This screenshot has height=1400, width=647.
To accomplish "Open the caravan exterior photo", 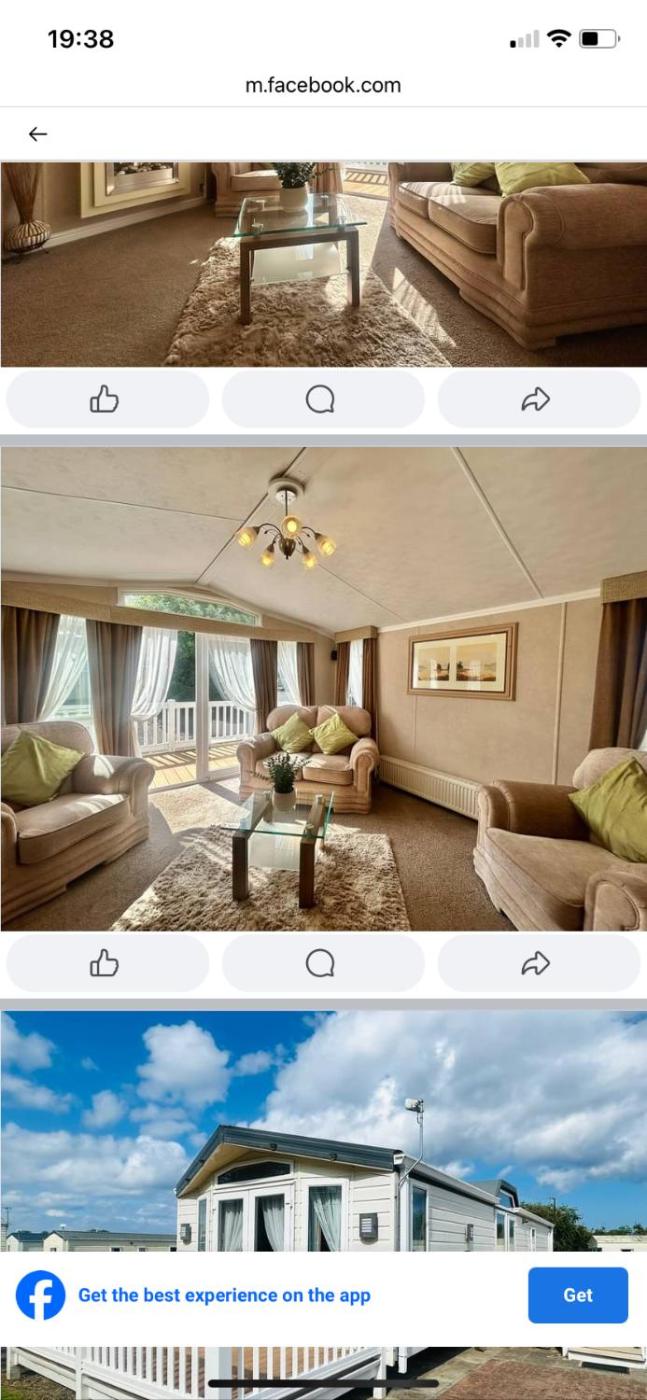I will pyautogui.click(x=323, y=1130).
